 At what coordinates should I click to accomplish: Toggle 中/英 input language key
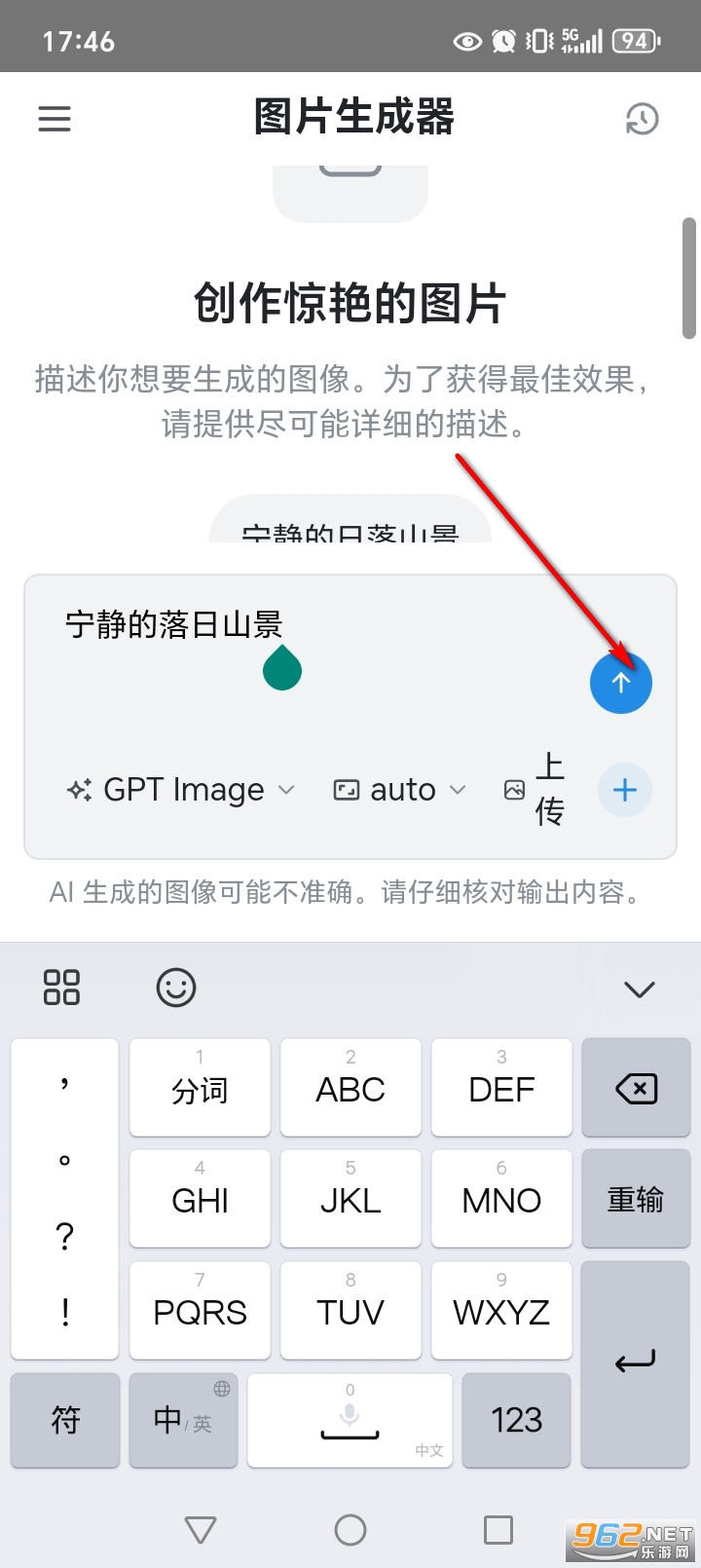coord(183,1420)
